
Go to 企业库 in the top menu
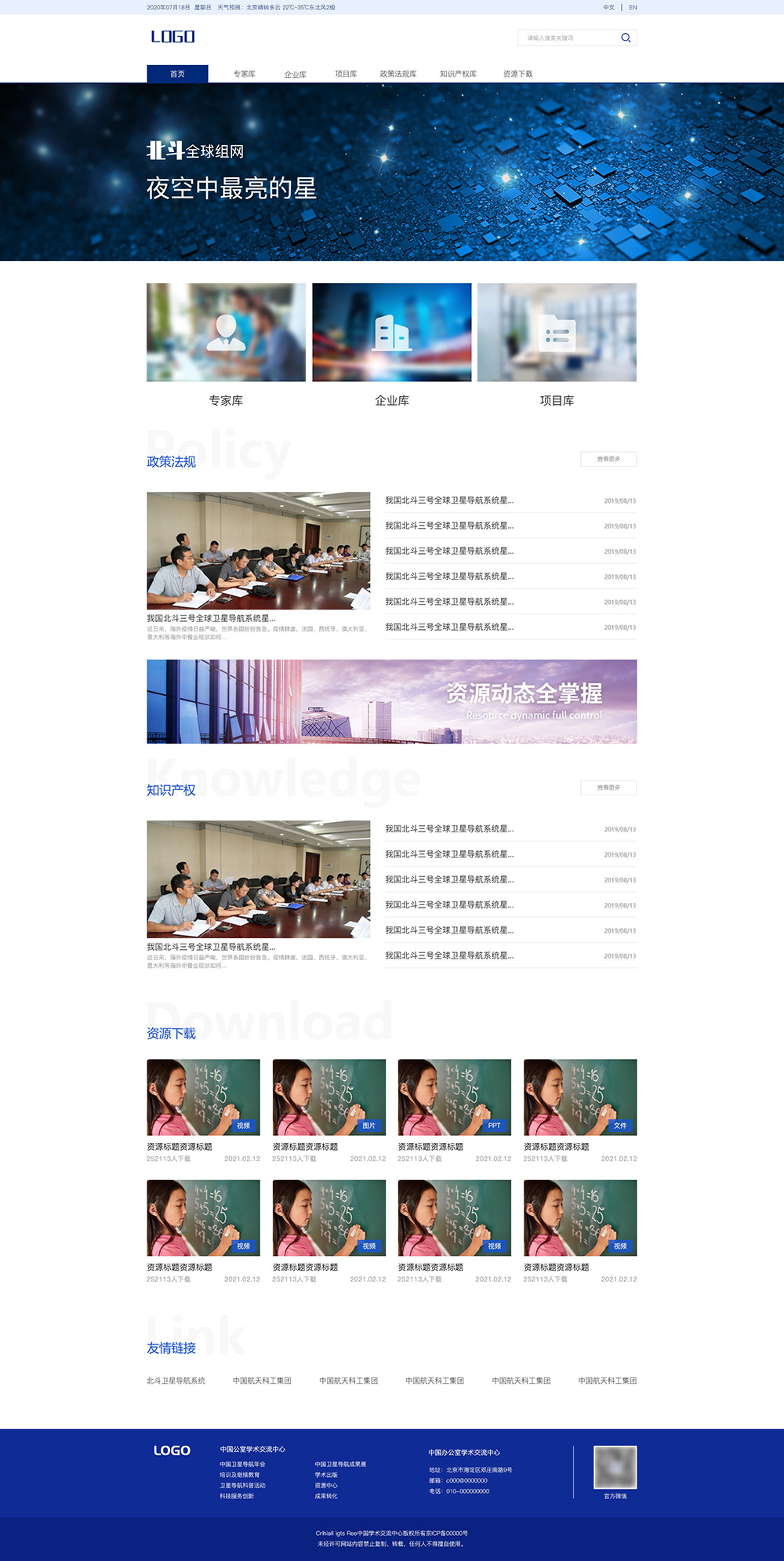pyautogui.click(x=295, y=75)
